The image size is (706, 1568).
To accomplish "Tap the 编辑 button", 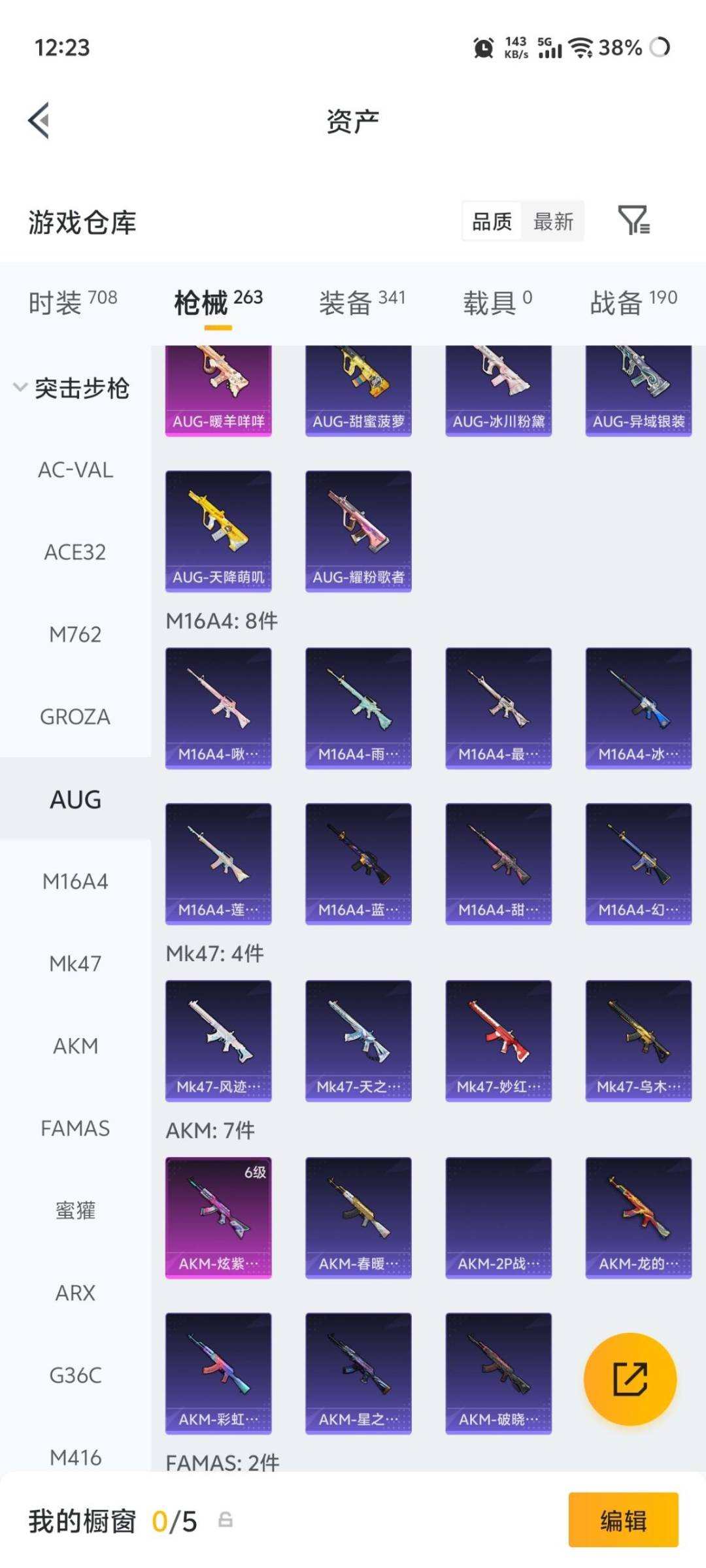I will pos(623,1520).
